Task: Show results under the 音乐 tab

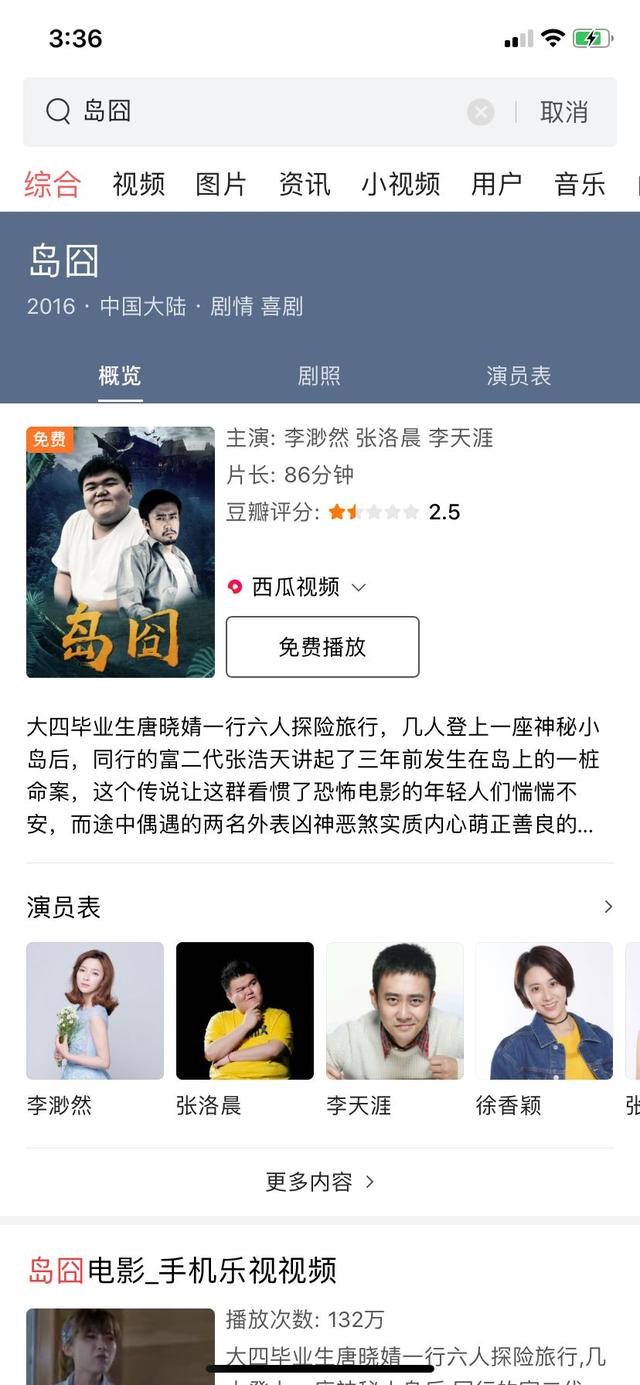Action: (x=580, y=184)
